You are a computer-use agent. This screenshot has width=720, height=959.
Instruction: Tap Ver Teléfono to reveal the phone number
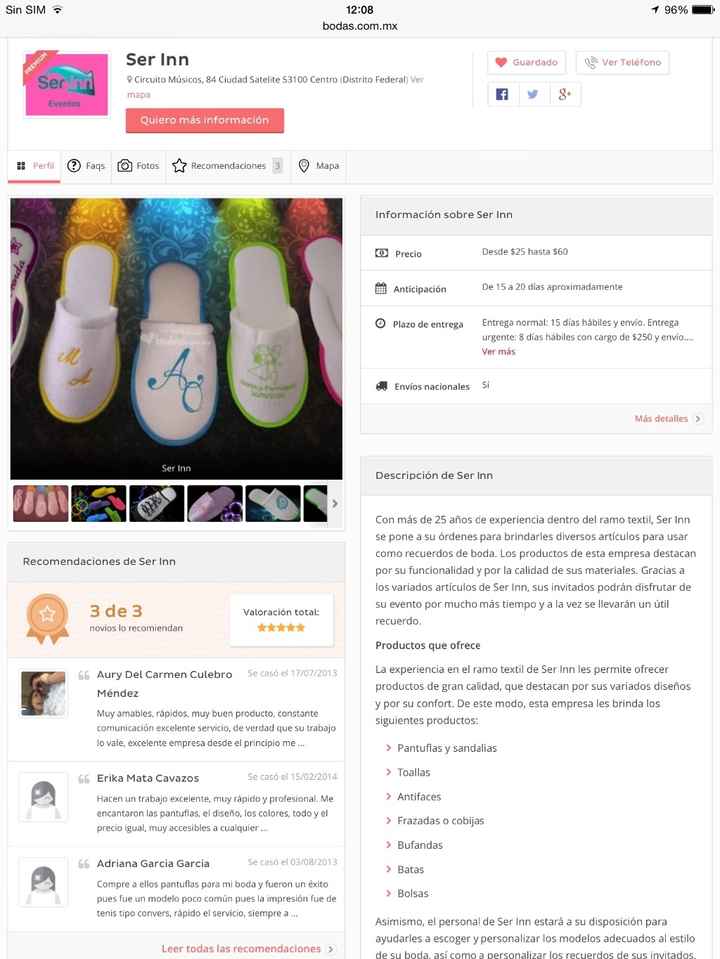[622, 63]
